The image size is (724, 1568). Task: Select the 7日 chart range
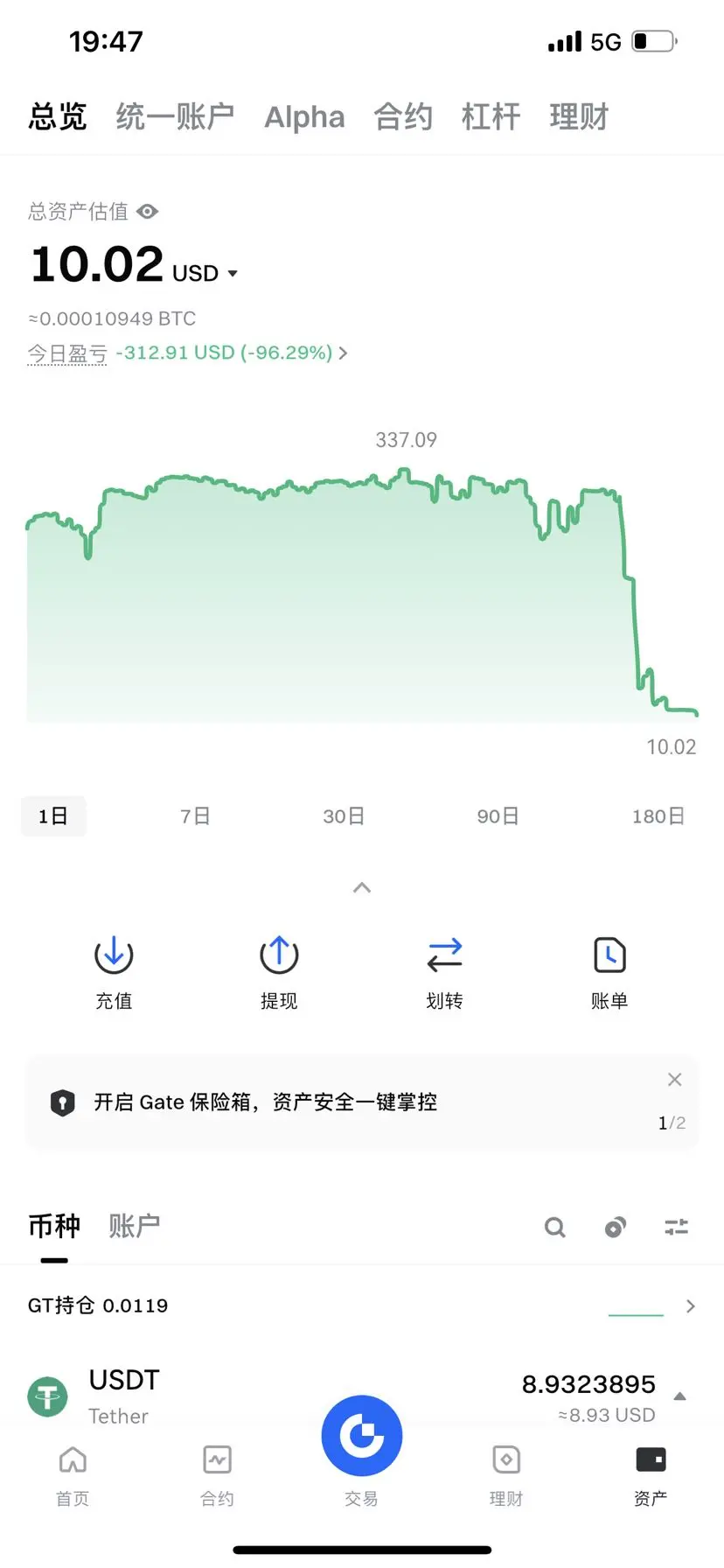point(195,816)
